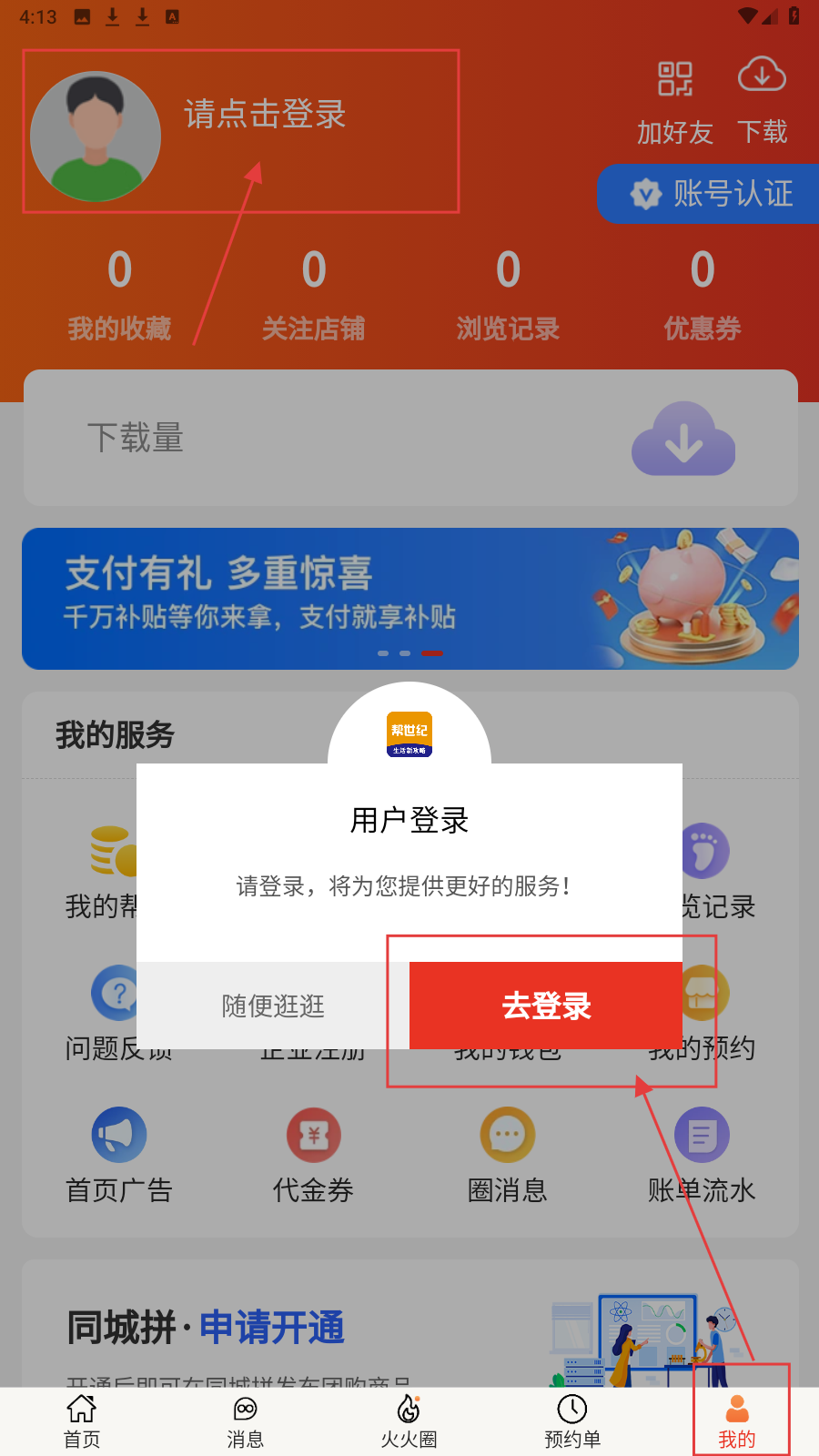Viewport: 819px width, 1456px height.
Task: Switch to the 预约单 tab
Action: tap(572, 1421)
